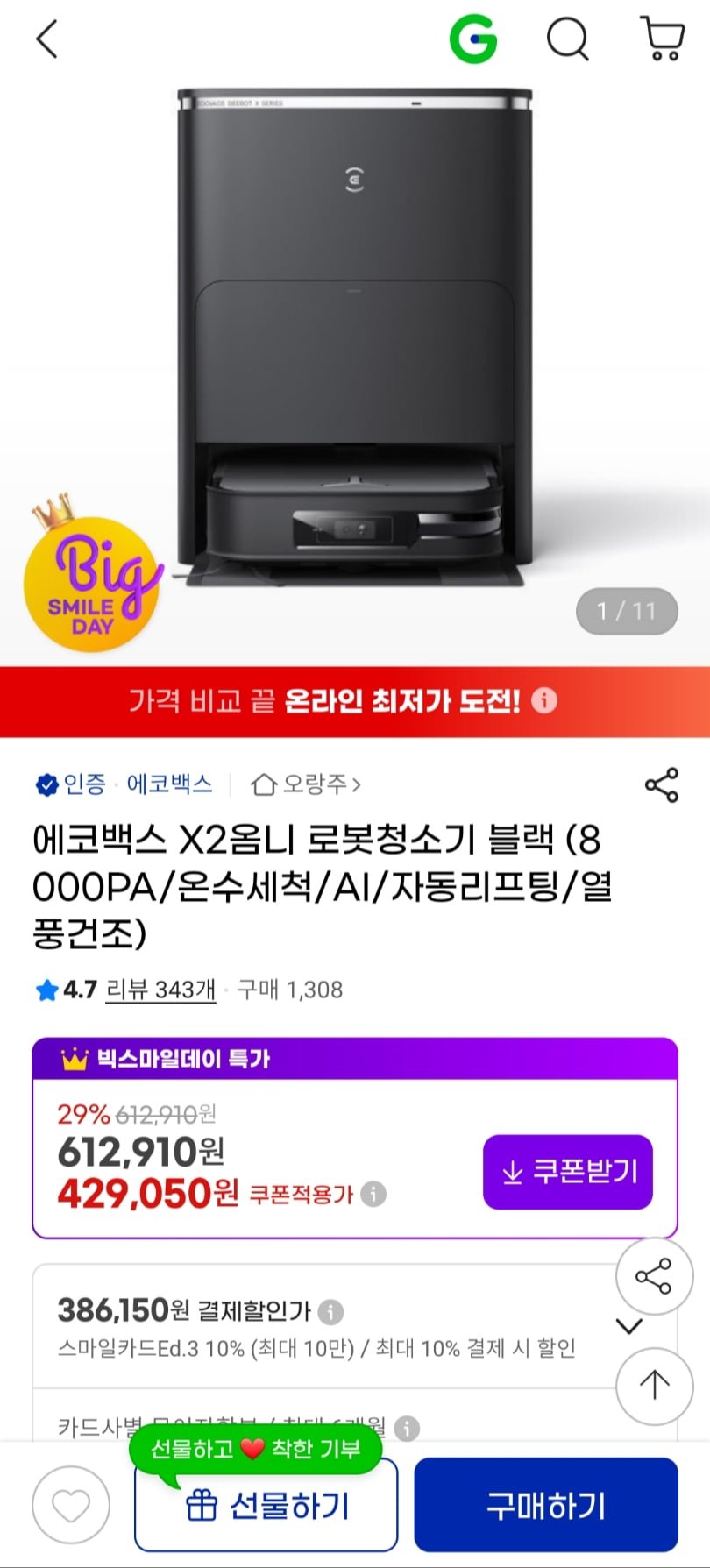
Task: Show info about 결제할인가
Action: 330,1312
